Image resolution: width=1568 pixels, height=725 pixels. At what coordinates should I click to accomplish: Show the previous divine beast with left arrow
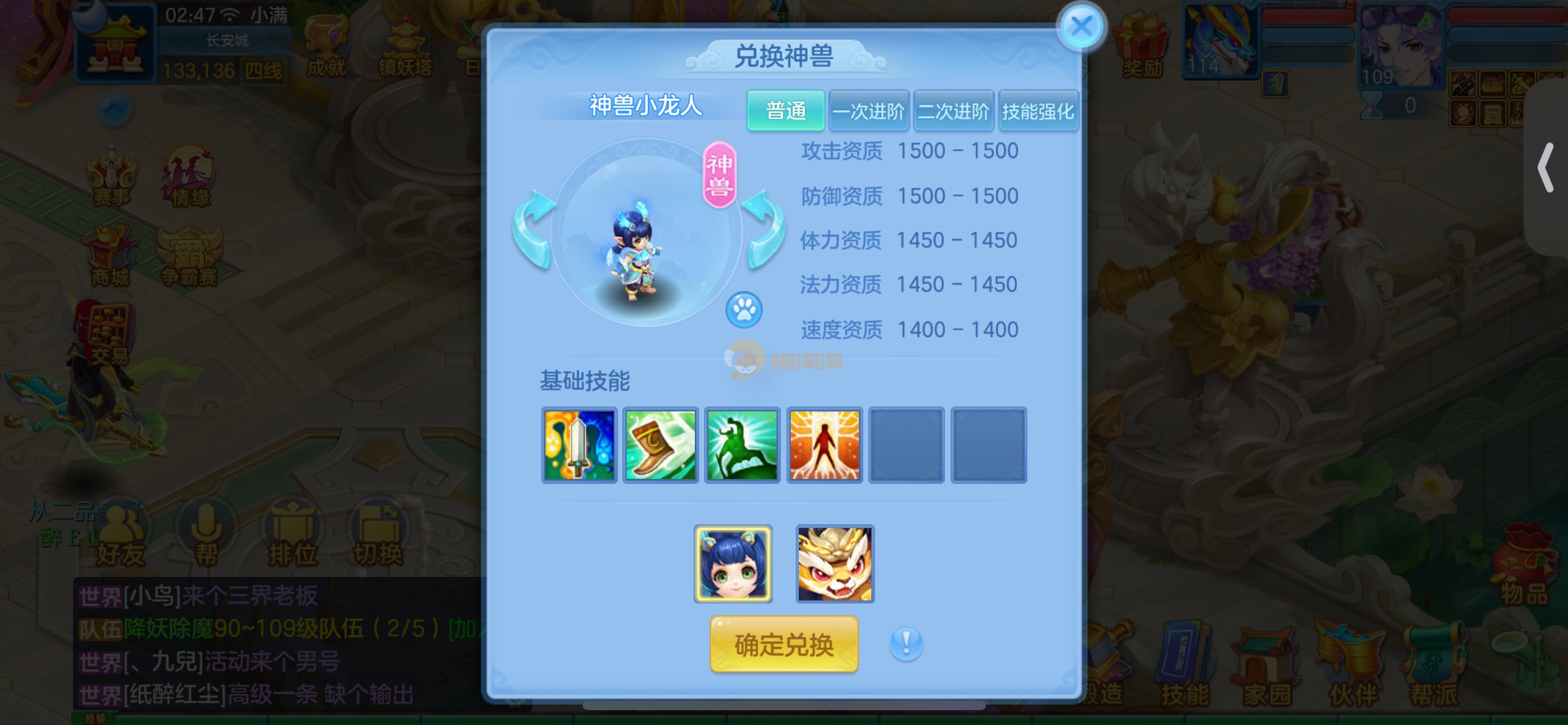533,229
